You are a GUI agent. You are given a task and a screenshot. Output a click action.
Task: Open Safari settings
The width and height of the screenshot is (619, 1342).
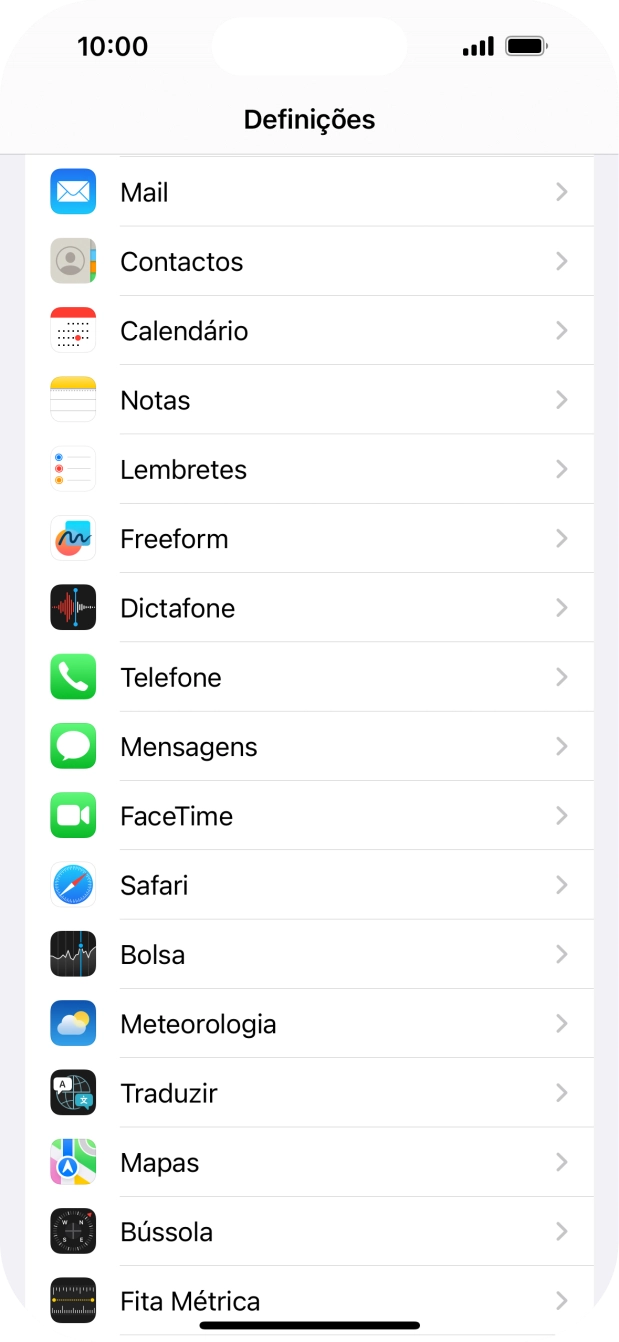pyautogui.click(x=309, y=885)
